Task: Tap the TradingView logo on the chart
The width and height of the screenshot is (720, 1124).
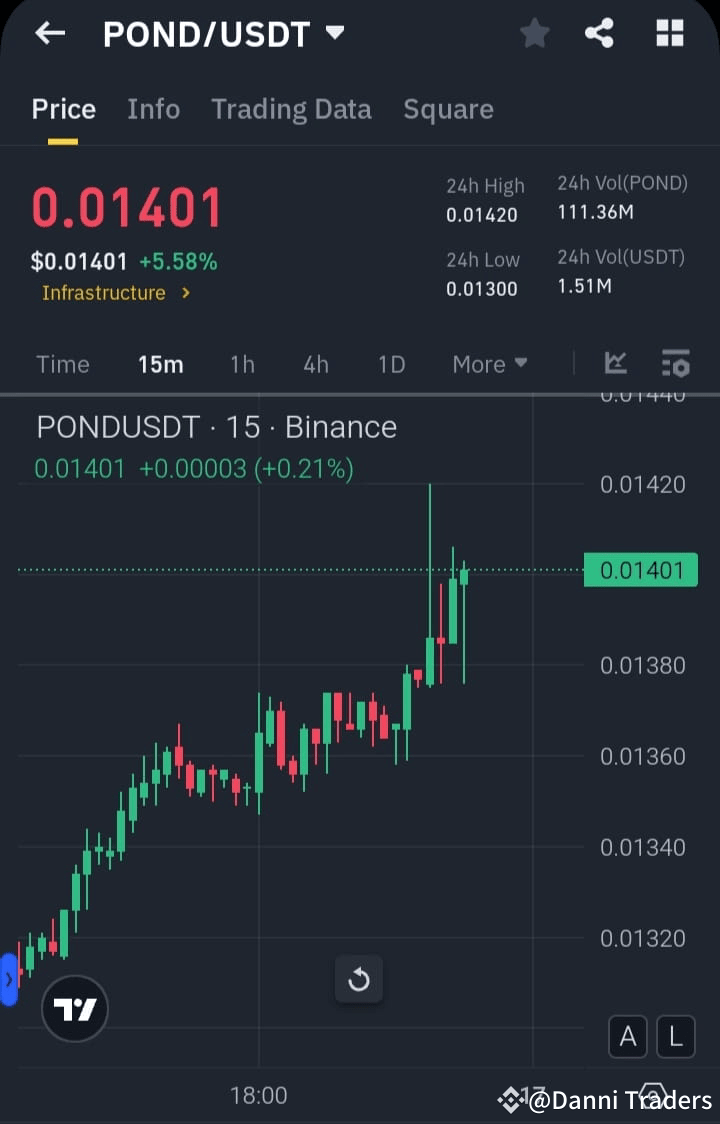Action: tap(74, 1008)
